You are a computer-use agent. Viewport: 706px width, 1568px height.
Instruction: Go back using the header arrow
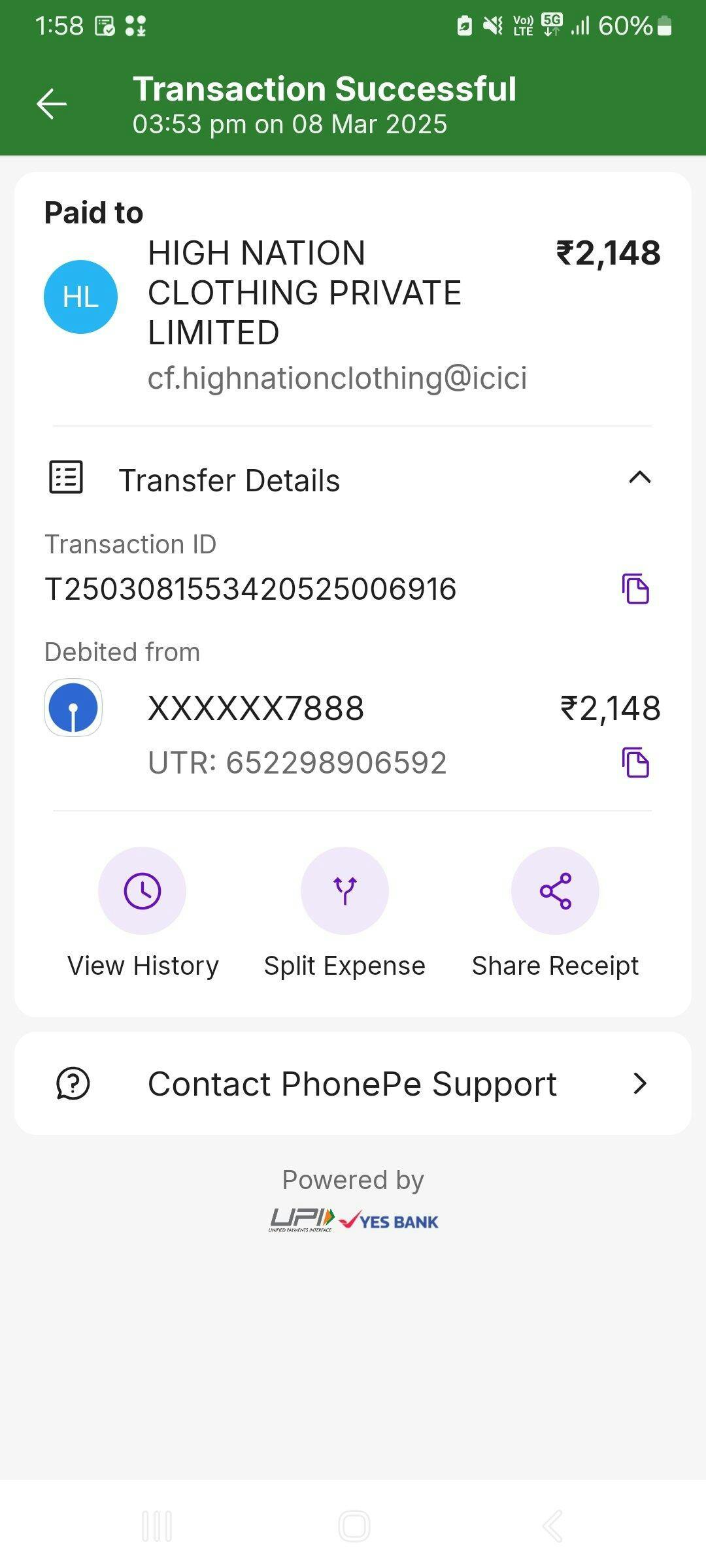pyautogui.click(x=52, y=105)
